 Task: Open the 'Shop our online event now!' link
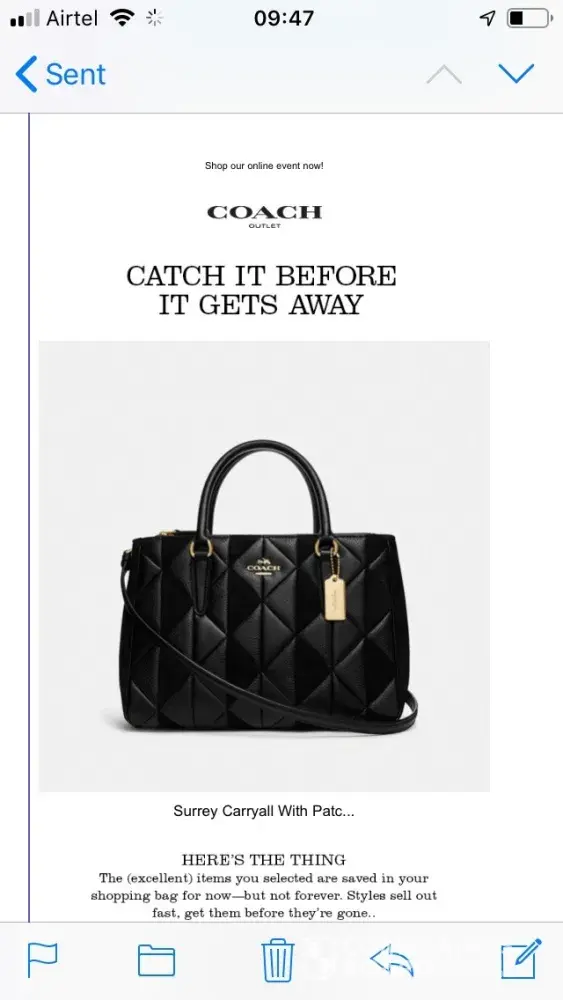264,166
